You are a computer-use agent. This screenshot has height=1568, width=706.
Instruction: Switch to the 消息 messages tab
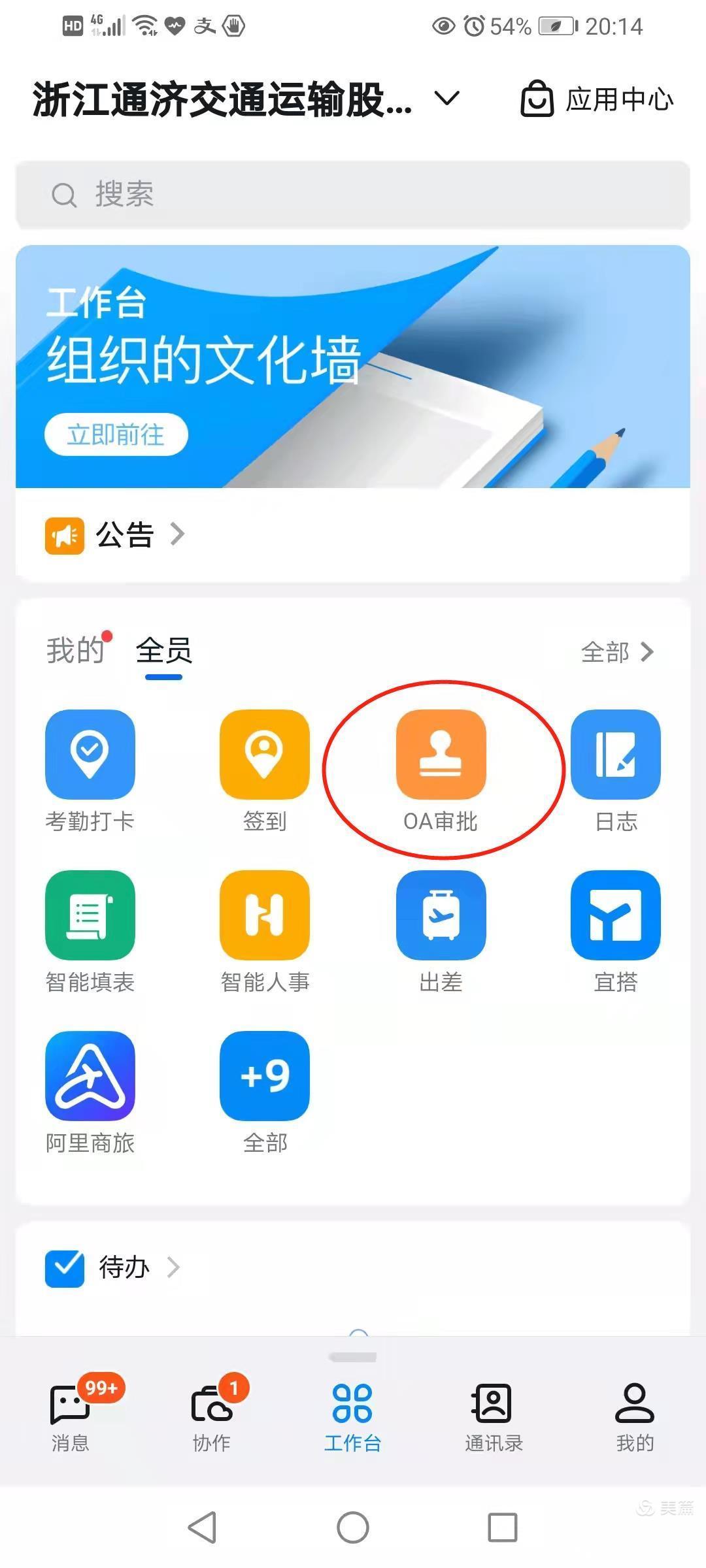point(71,1414)
